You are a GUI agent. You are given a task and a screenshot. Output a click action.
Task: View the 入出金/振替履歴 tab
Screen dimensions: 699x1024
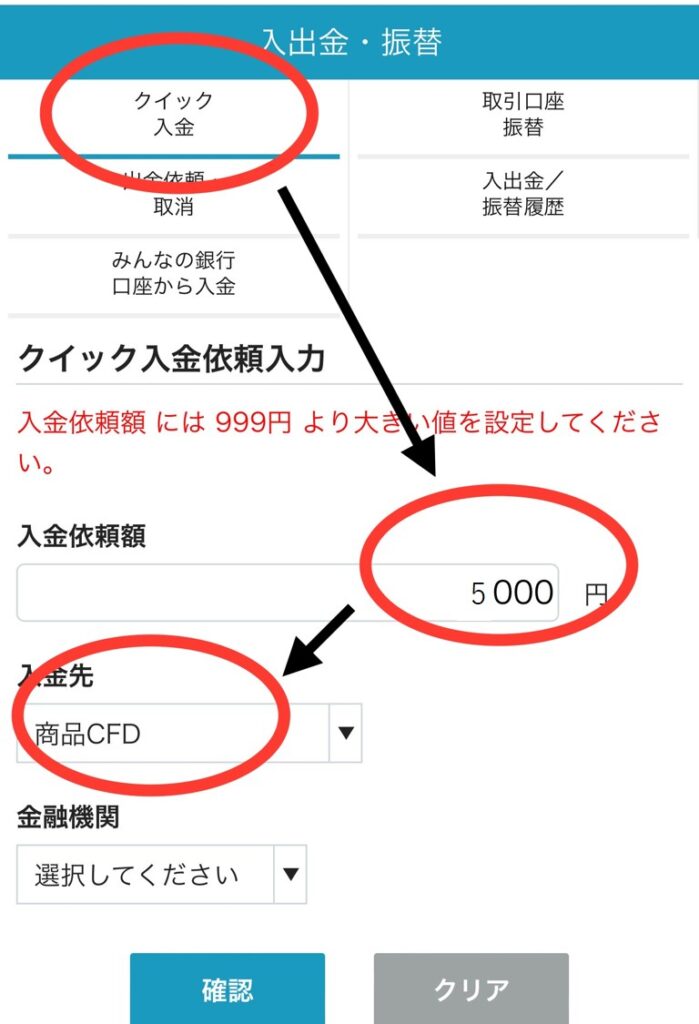(523, 194)
